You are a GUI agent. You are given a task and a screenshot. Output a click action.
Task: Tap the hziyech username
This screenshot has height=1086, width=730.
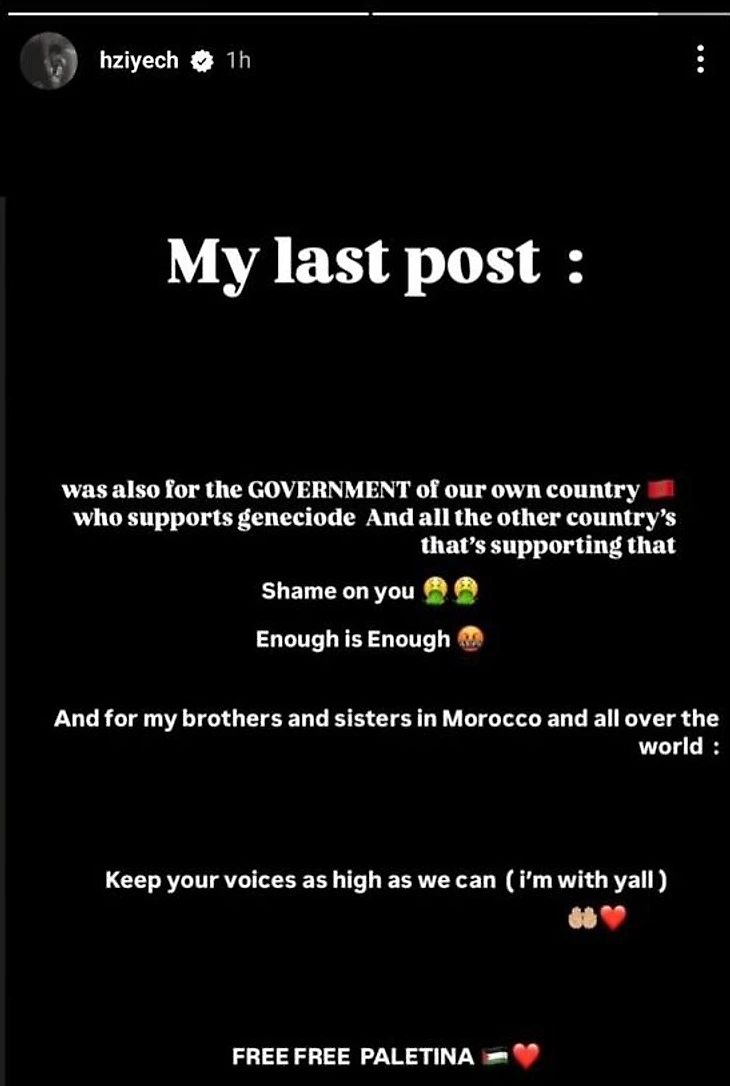point(139,61)
